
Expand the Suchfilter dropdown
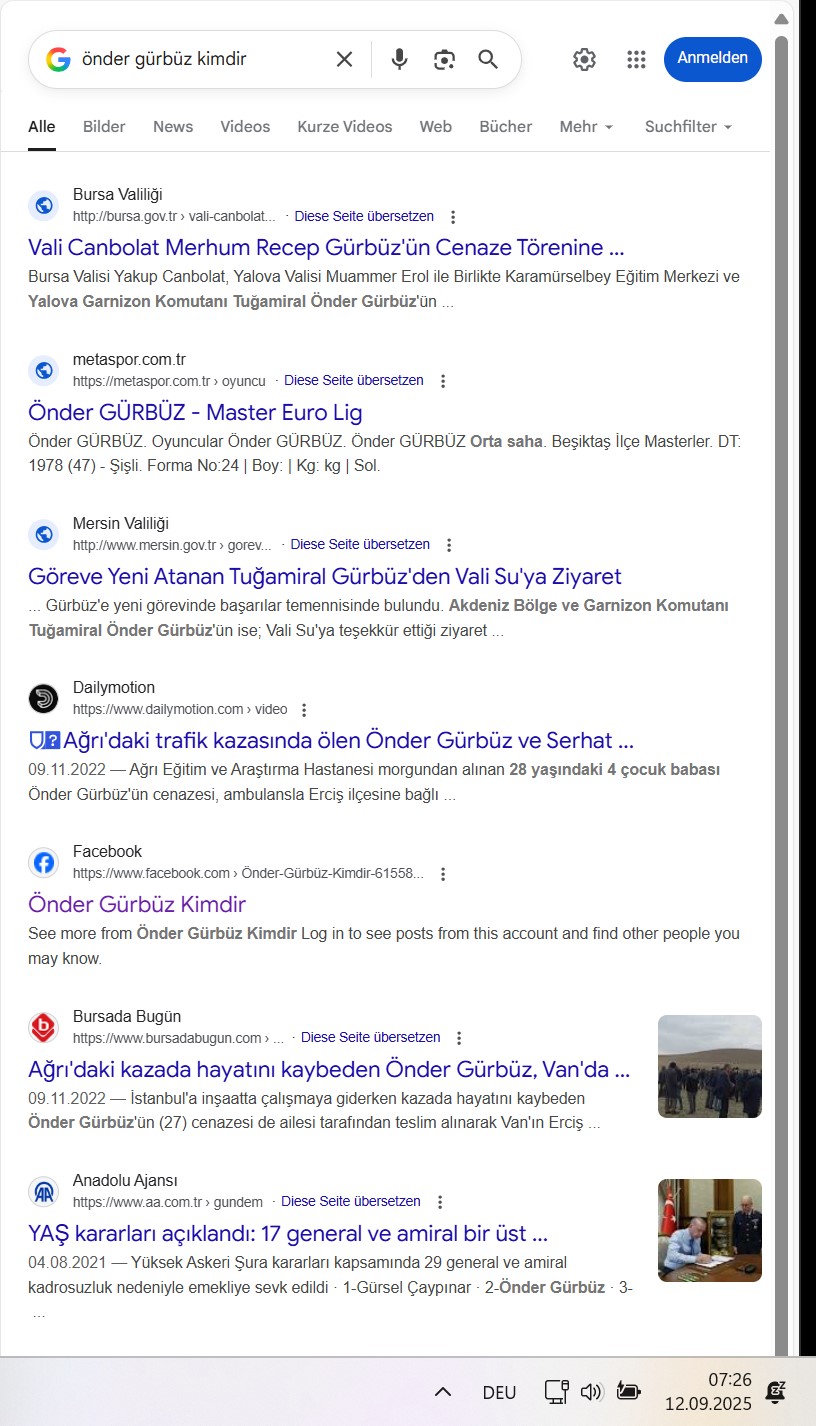pyautogui.click(x=688, y=127)
